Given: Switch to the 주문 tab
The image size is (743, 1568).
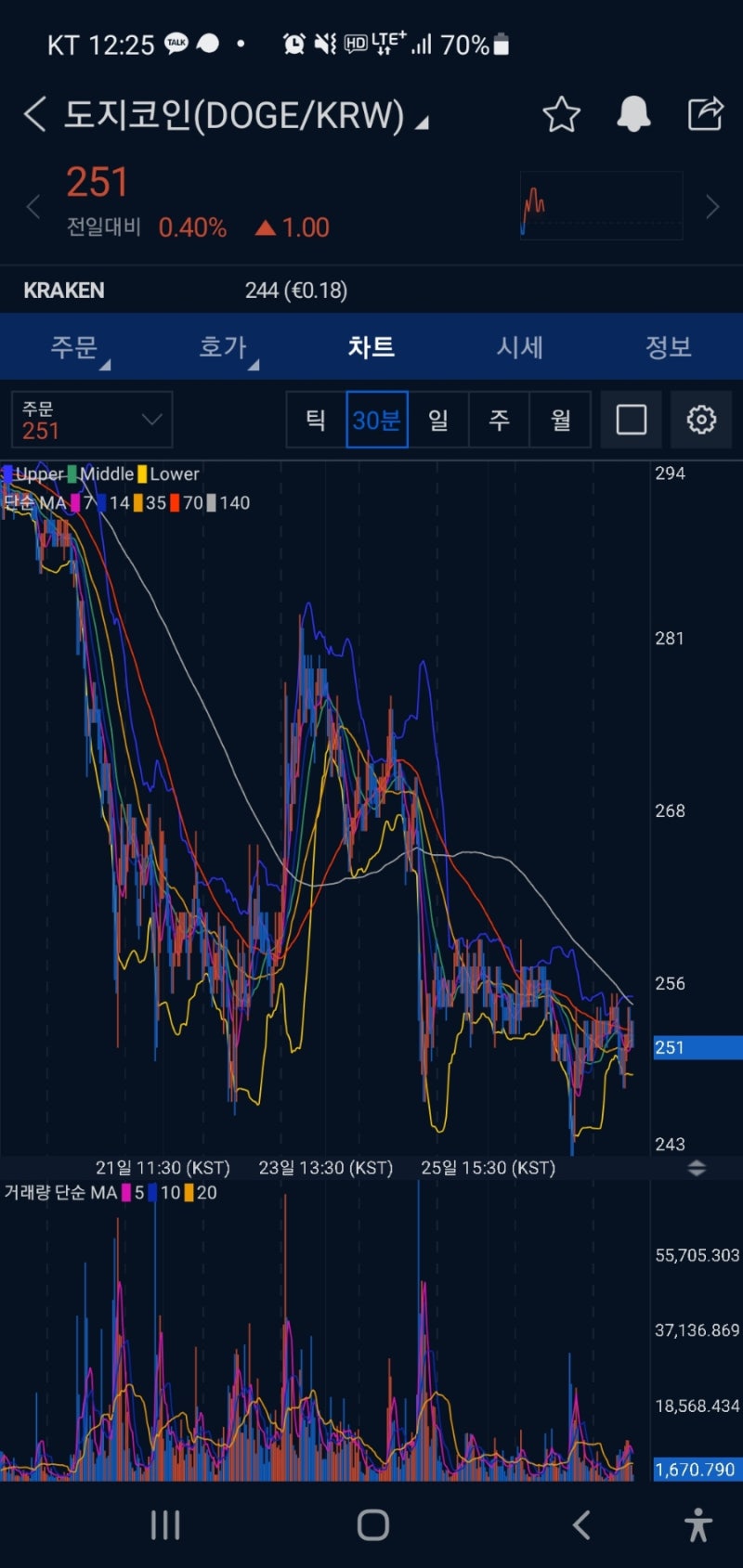Looking at the screenshot, I should pos(74,347).
